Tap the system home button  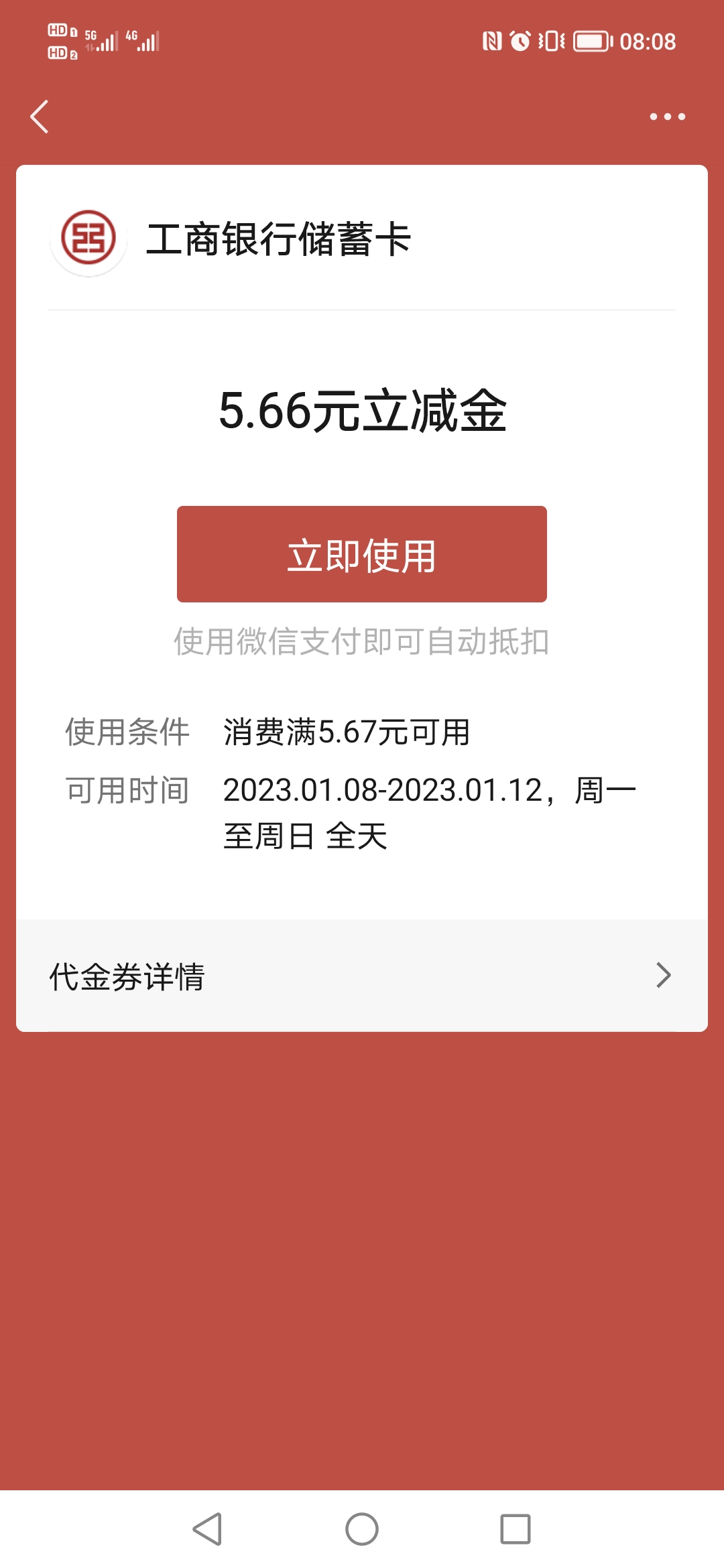coord(362,1529)
